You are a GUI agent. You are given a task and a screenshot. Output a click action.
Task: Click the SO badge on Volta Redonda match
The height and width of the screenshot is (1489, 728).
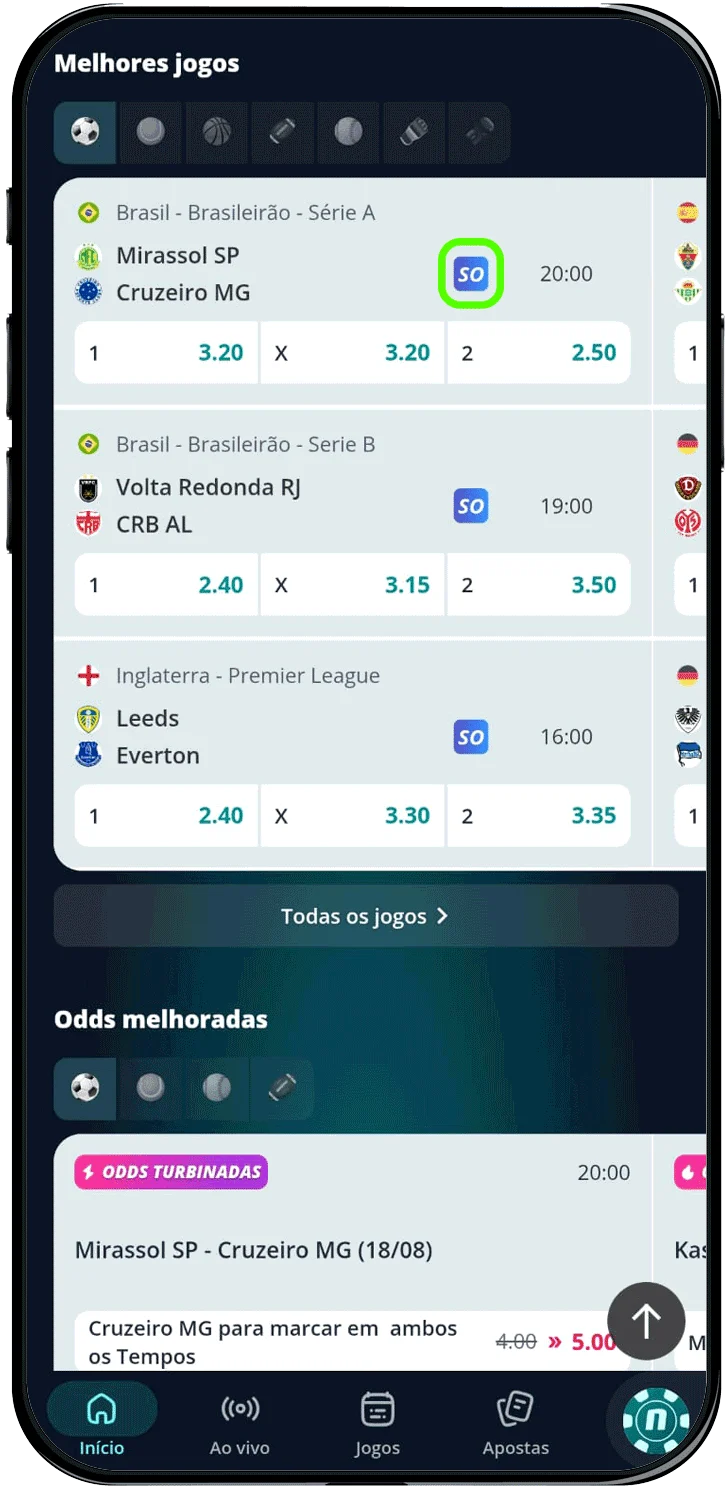471,505
